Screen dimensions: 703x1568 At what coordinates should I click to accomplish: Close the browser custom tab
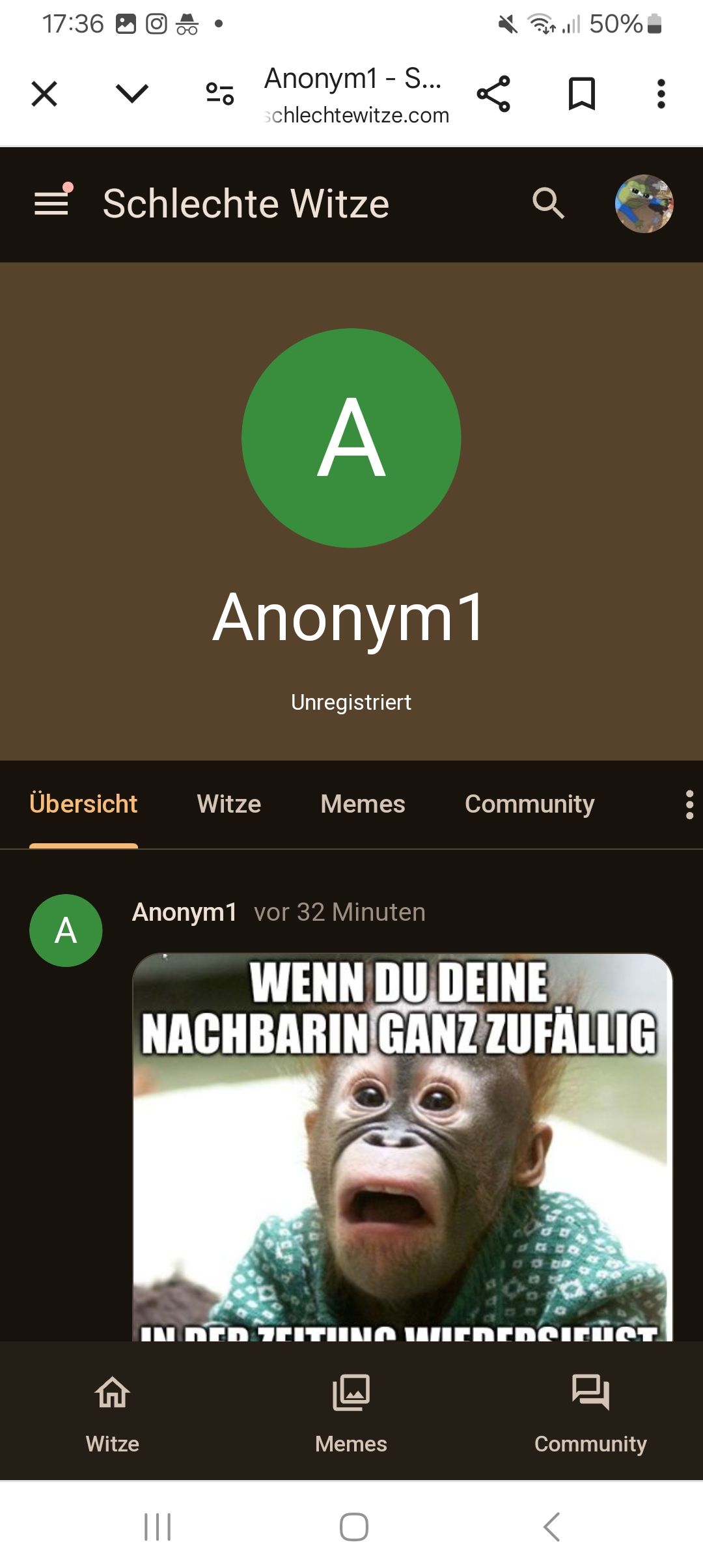click(44, 94)
